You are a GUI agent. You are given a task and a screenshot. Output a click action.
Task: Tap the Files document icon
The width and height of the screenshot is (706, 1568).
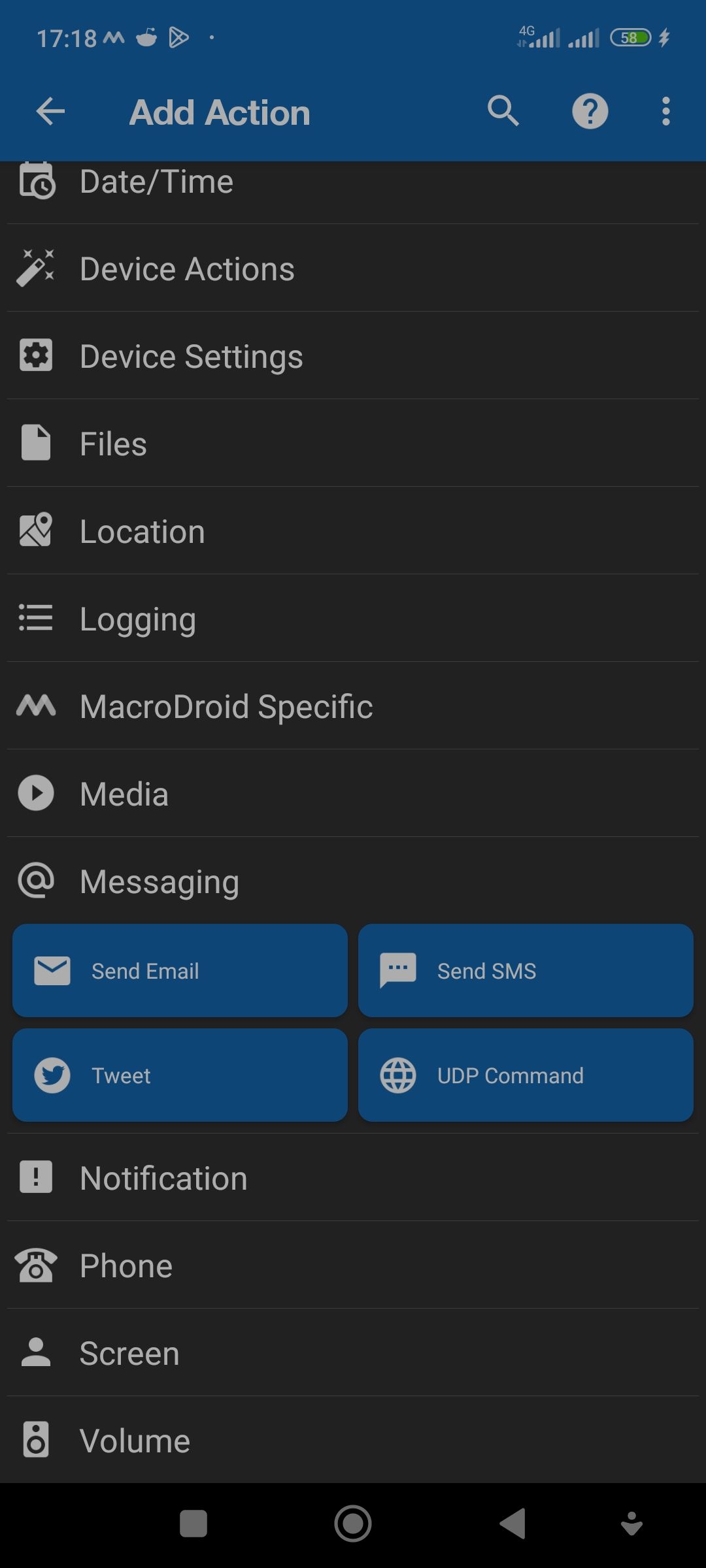[x=35, y=442]
